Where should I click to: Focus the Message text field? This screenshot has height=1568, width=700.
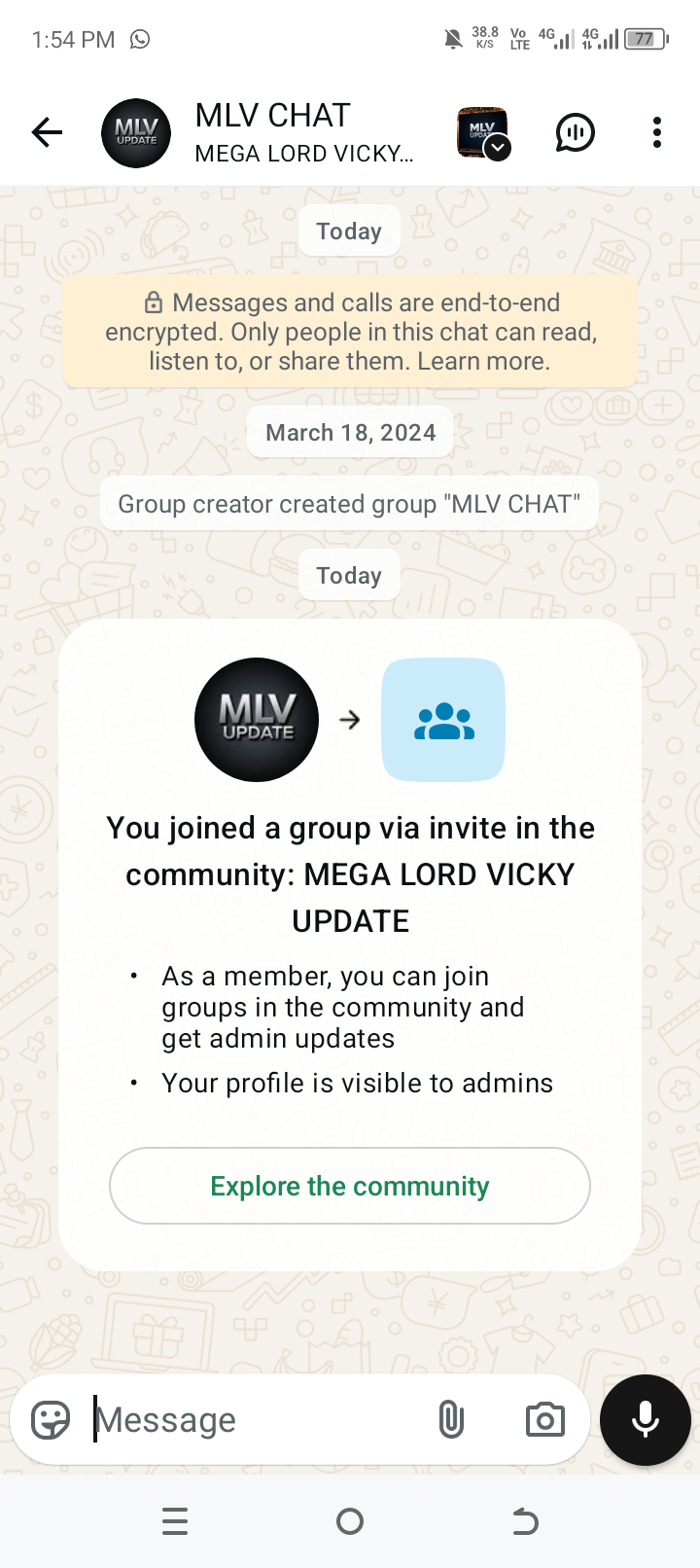point(253,1420)
